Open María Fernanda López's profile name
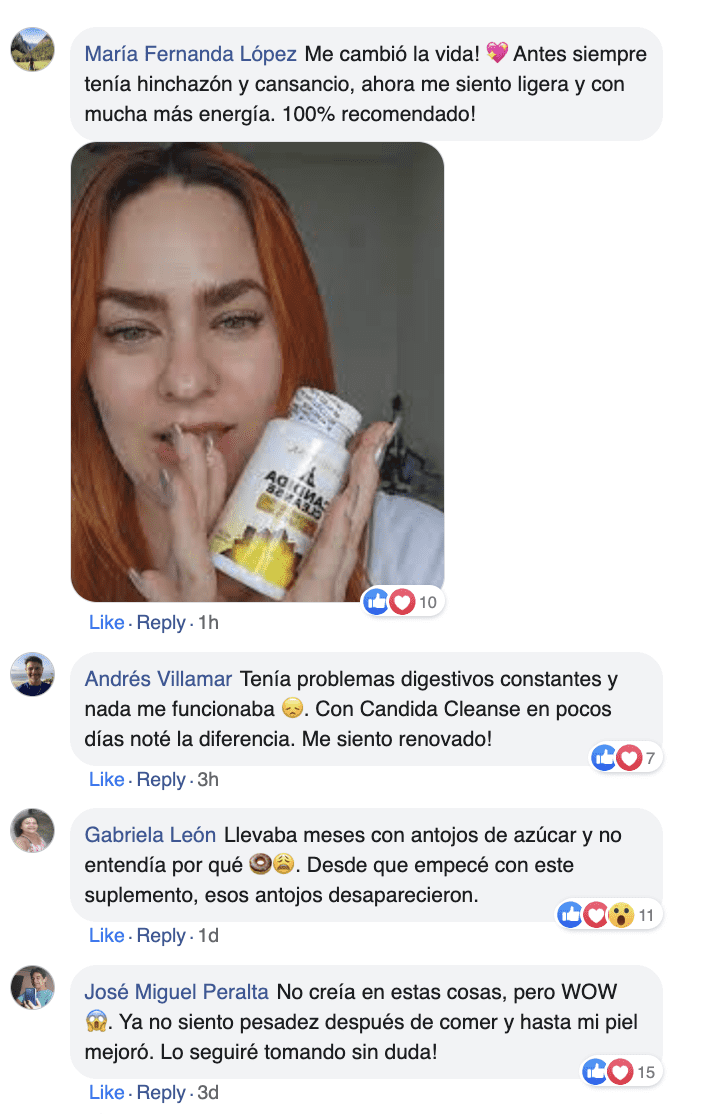Screen dimensions: 718x1114 [190, 54]
